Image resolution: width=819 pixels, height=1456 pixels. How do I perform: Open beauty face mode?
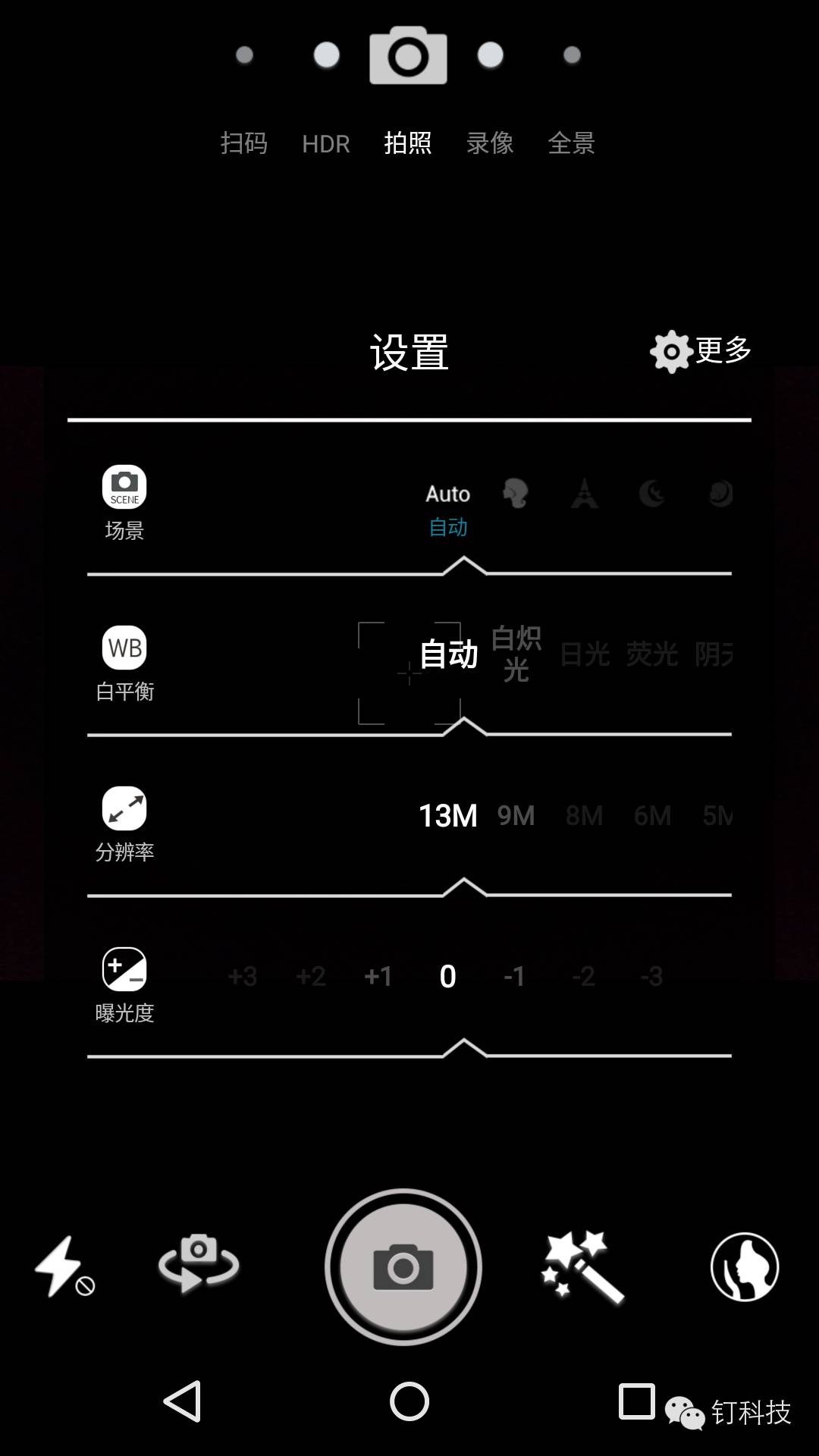[744, 1267]
